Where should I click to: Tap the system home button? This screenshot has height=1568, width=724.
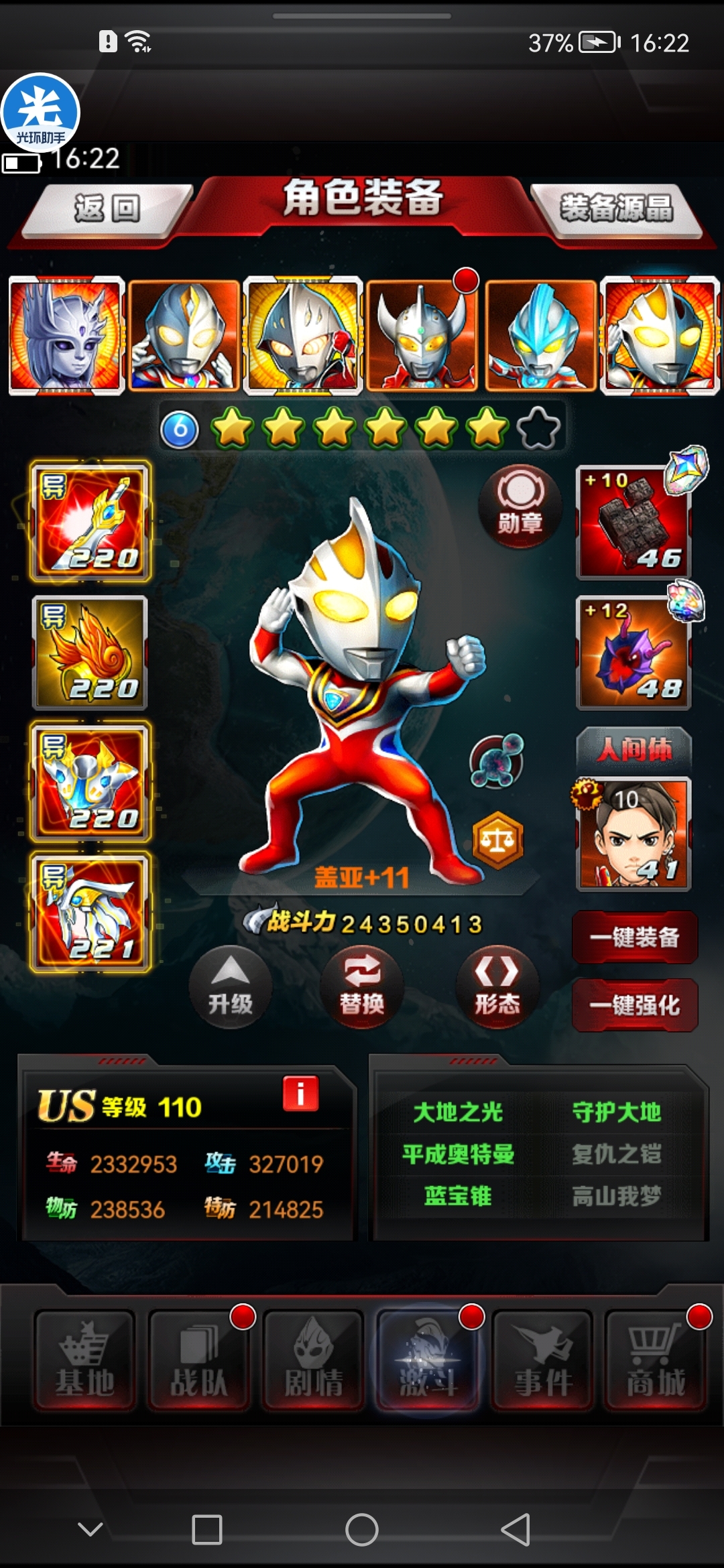point(362,1530)
